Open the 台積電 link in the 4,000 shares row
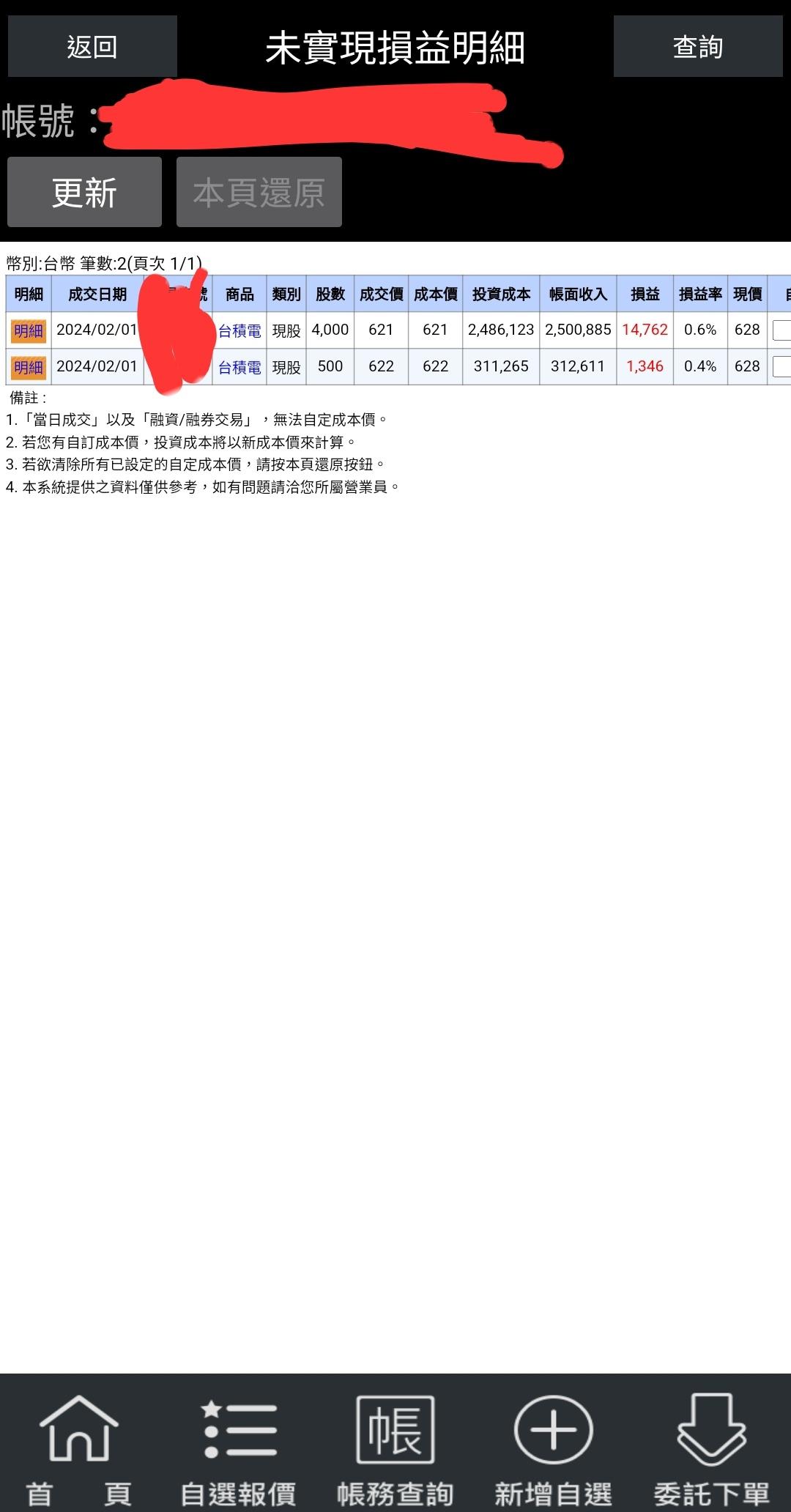This screenshot has width=791, height=1512. pos(239,331)
